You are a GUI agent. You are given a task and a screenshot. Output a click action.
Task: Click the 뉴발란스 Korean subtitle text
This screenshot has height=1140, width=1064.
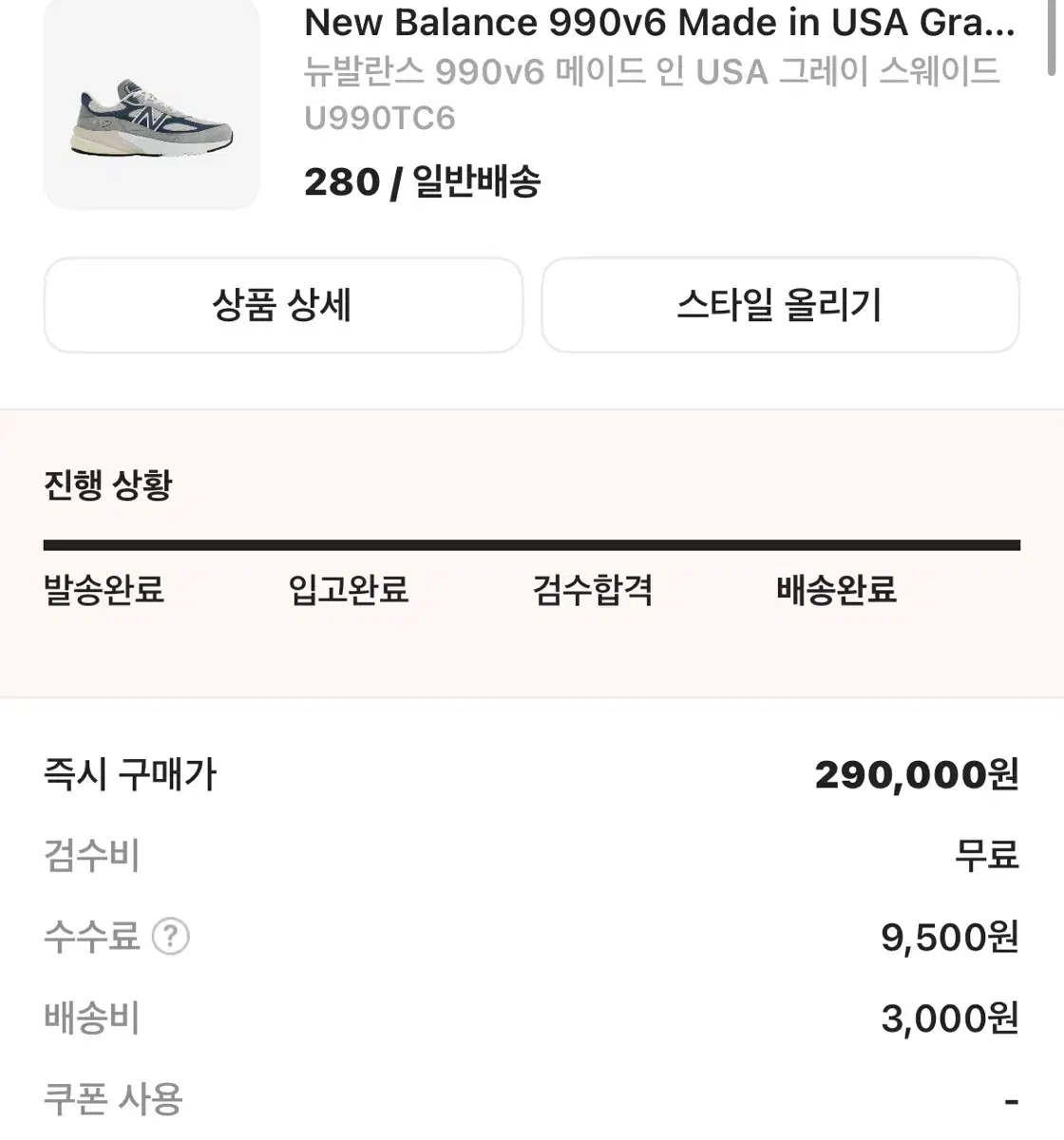652,71
